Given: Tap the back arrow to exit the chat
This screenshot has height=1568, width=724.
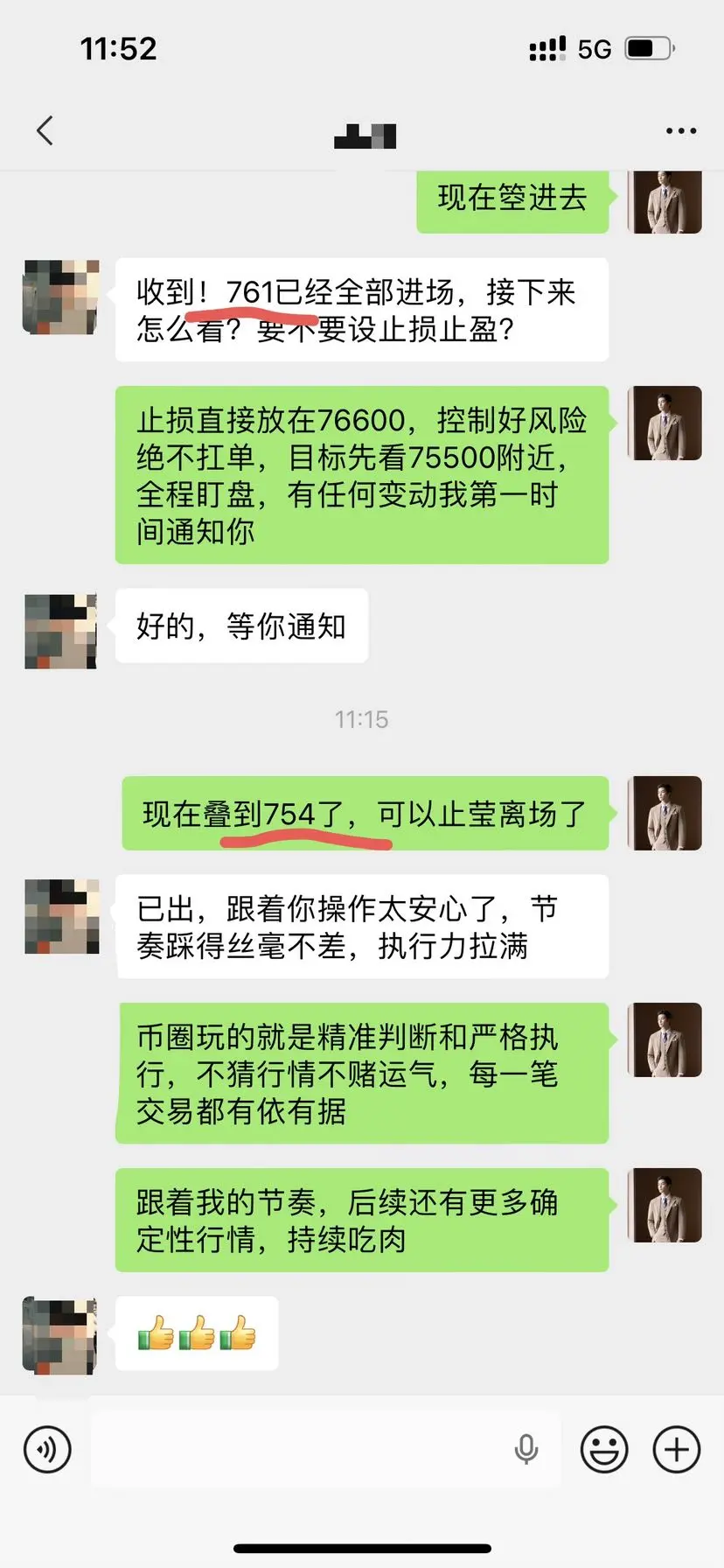Looking at the screenshot, I should coord(45,129).
